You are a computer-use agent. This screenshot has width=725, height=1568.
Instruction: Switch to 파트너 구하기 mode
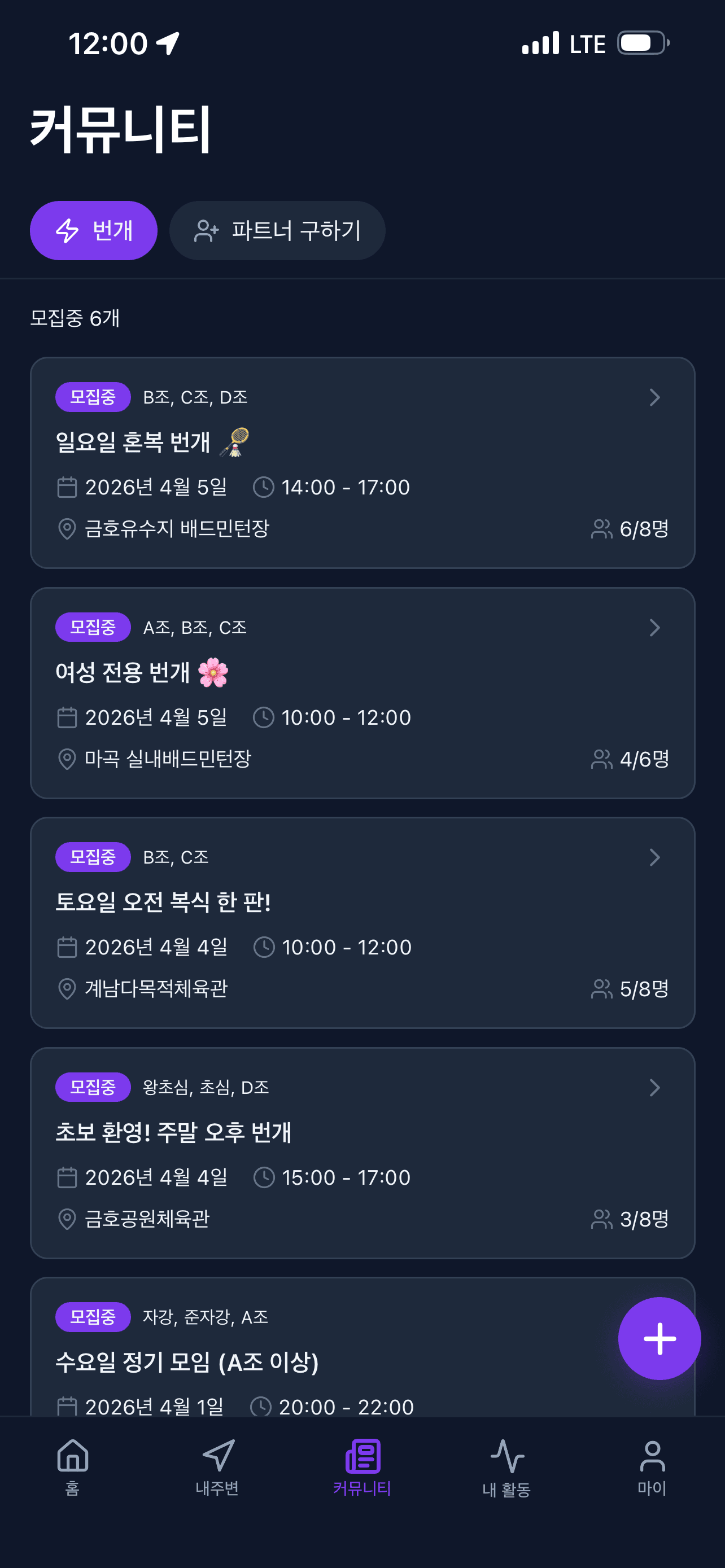278,230
